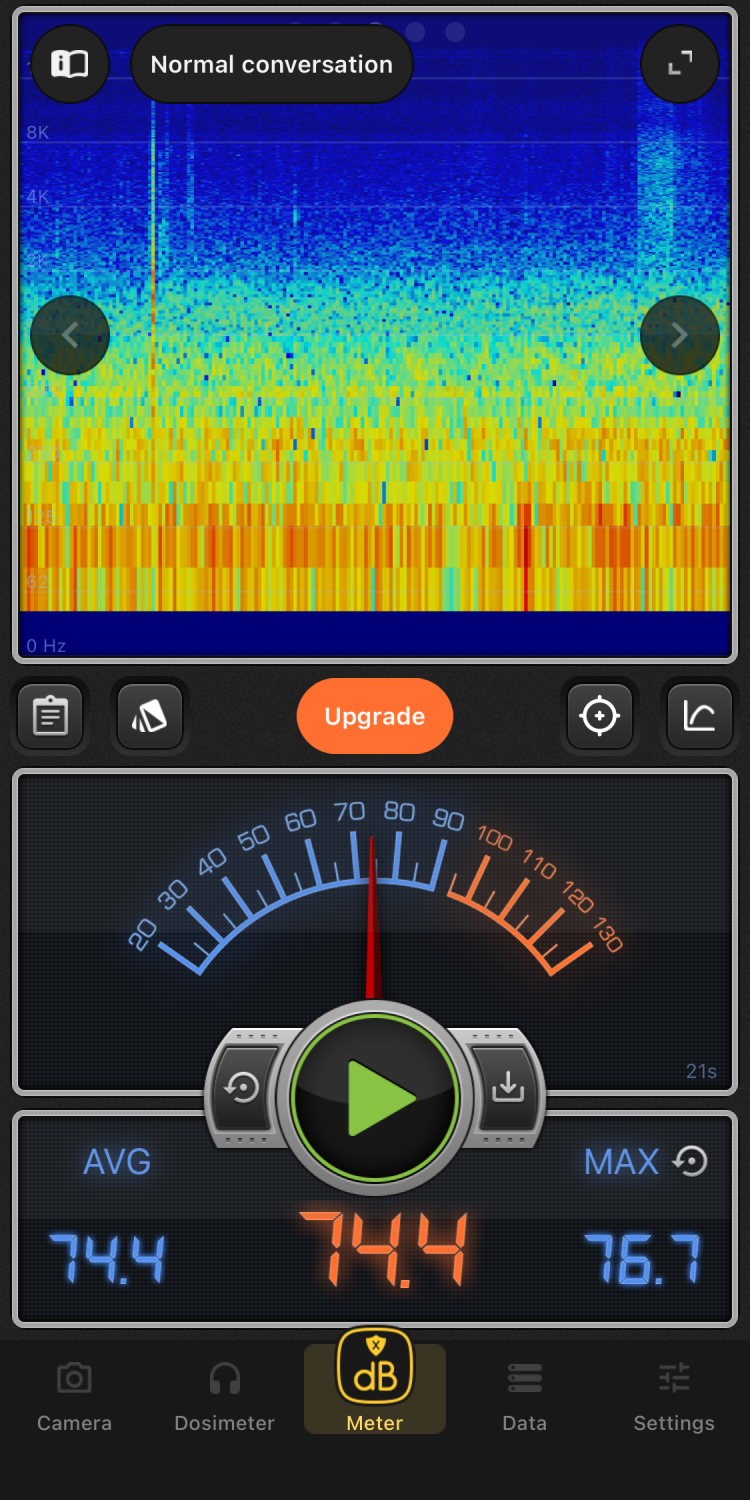Reset the MAX value
750x1500 pixels.
[691, 1161]
